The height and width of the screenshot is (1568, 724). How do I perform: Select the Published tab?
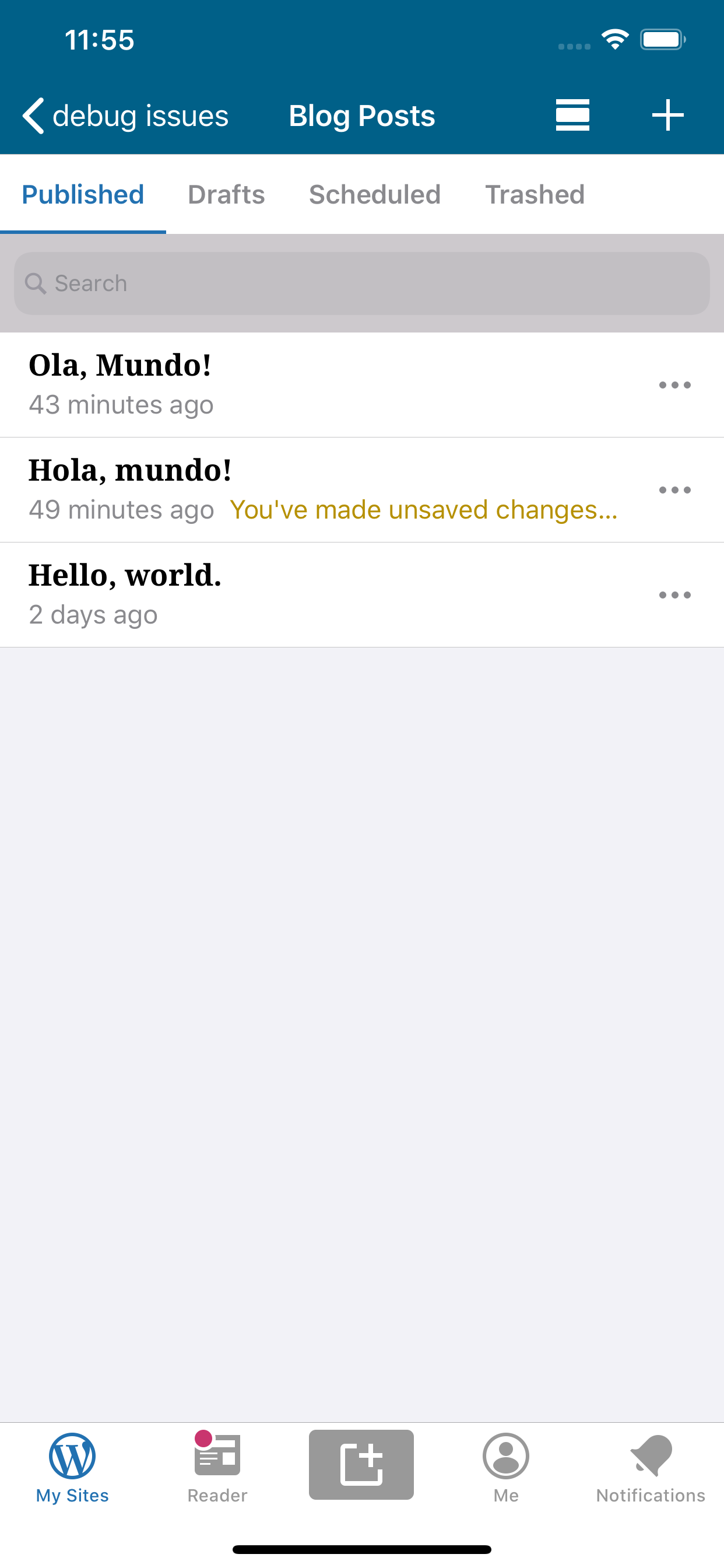pos(83,195)
